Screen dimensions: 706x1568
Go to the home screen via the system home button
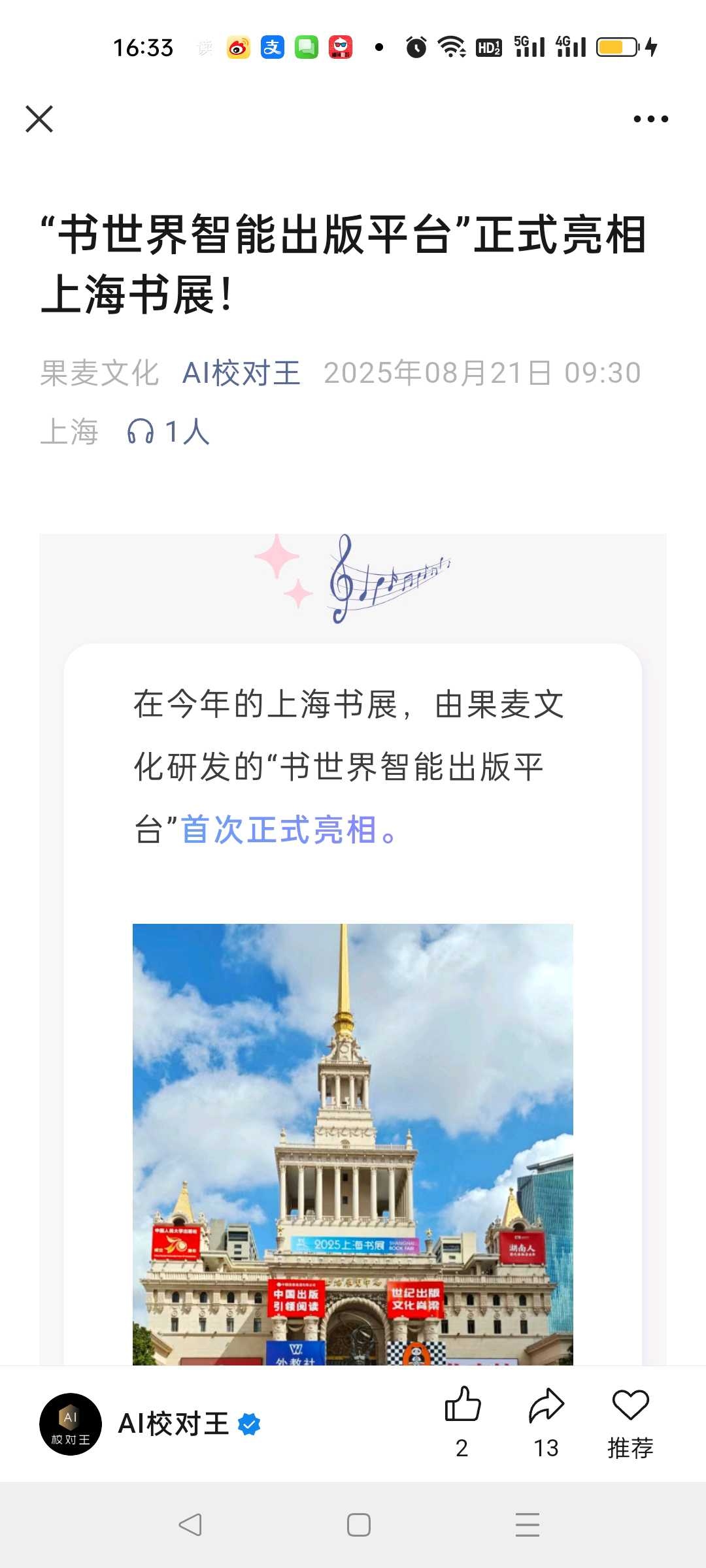359,1525
